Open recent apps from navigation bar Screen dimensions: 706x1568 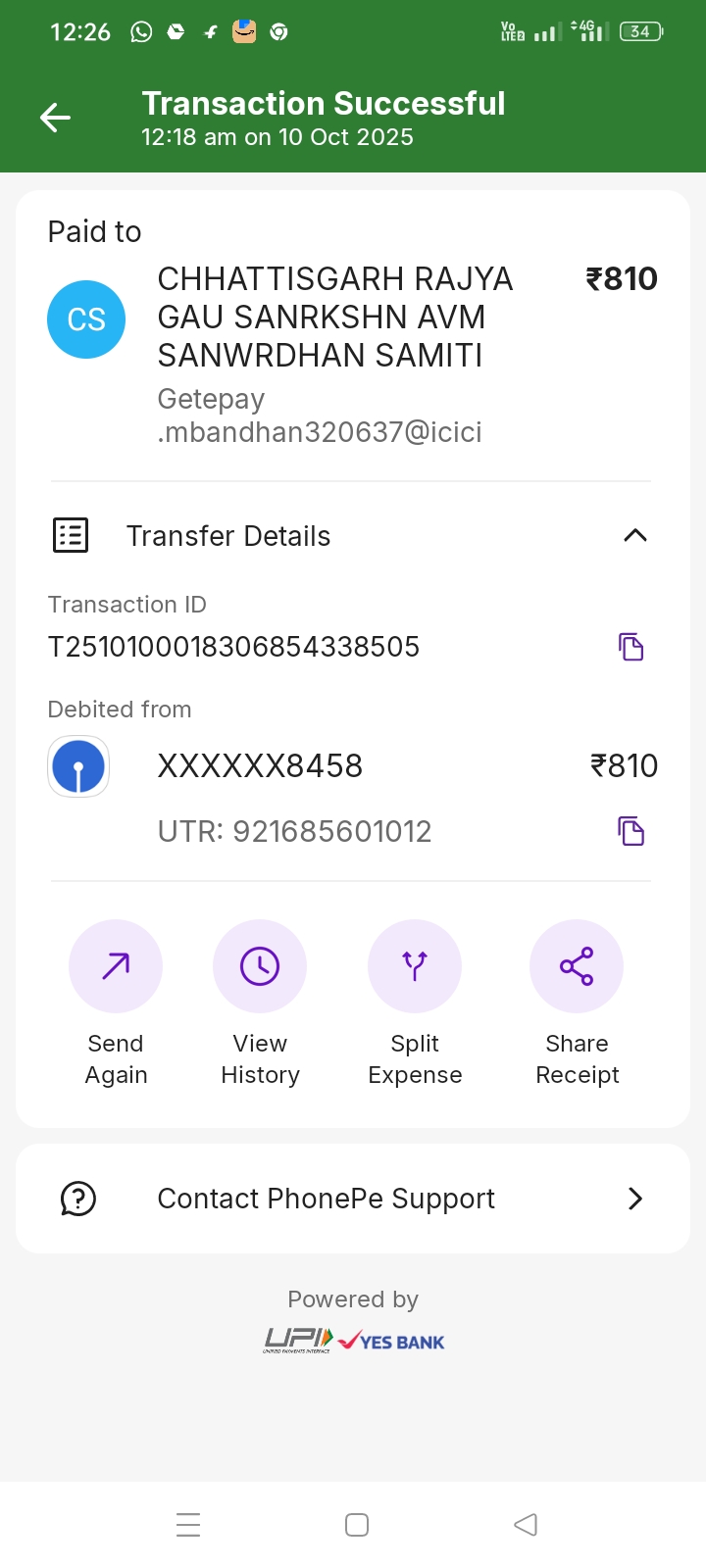pyautogui.click(x=188, y=1525)
